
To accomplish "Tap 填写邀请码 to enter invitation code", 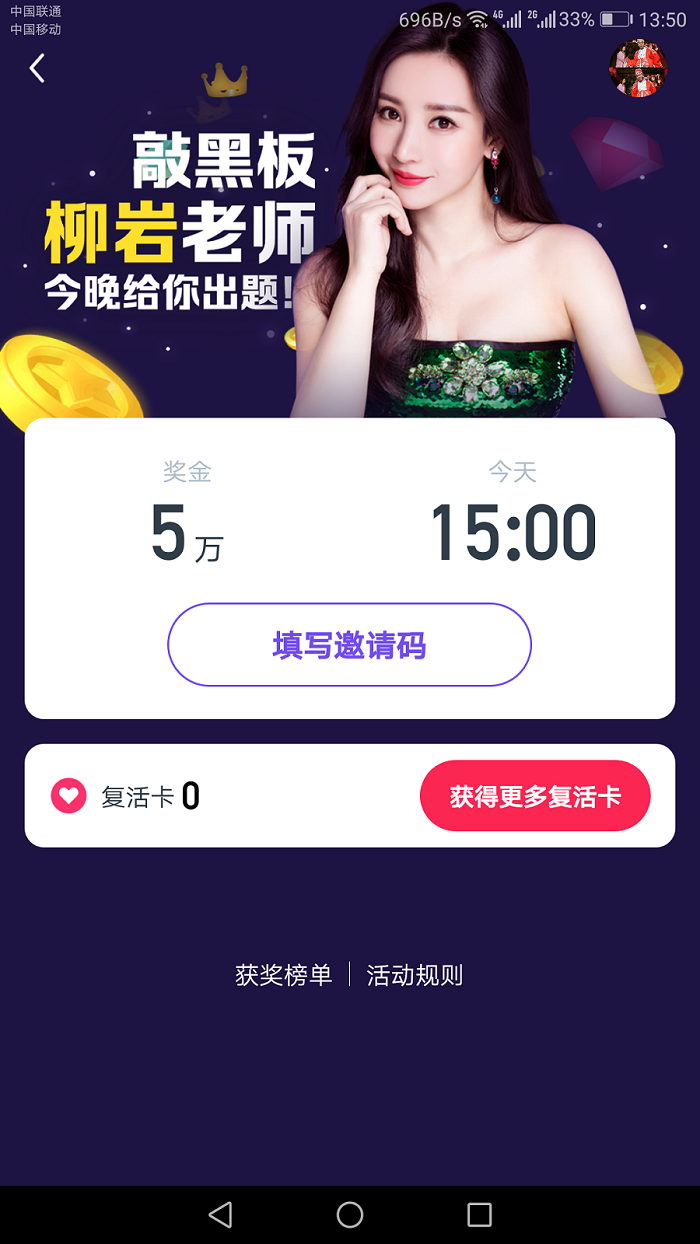I will 349,645.
